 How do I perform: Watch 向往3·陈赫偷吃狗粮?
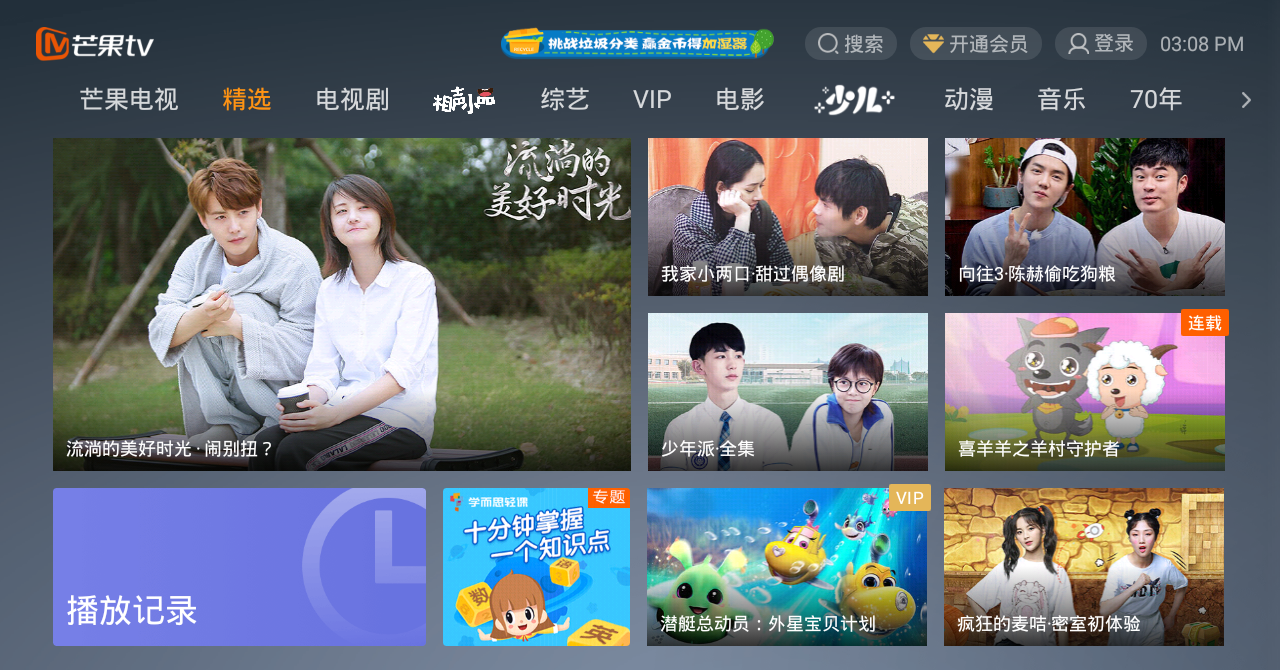pyautogui.click(x=1084, y=216)
